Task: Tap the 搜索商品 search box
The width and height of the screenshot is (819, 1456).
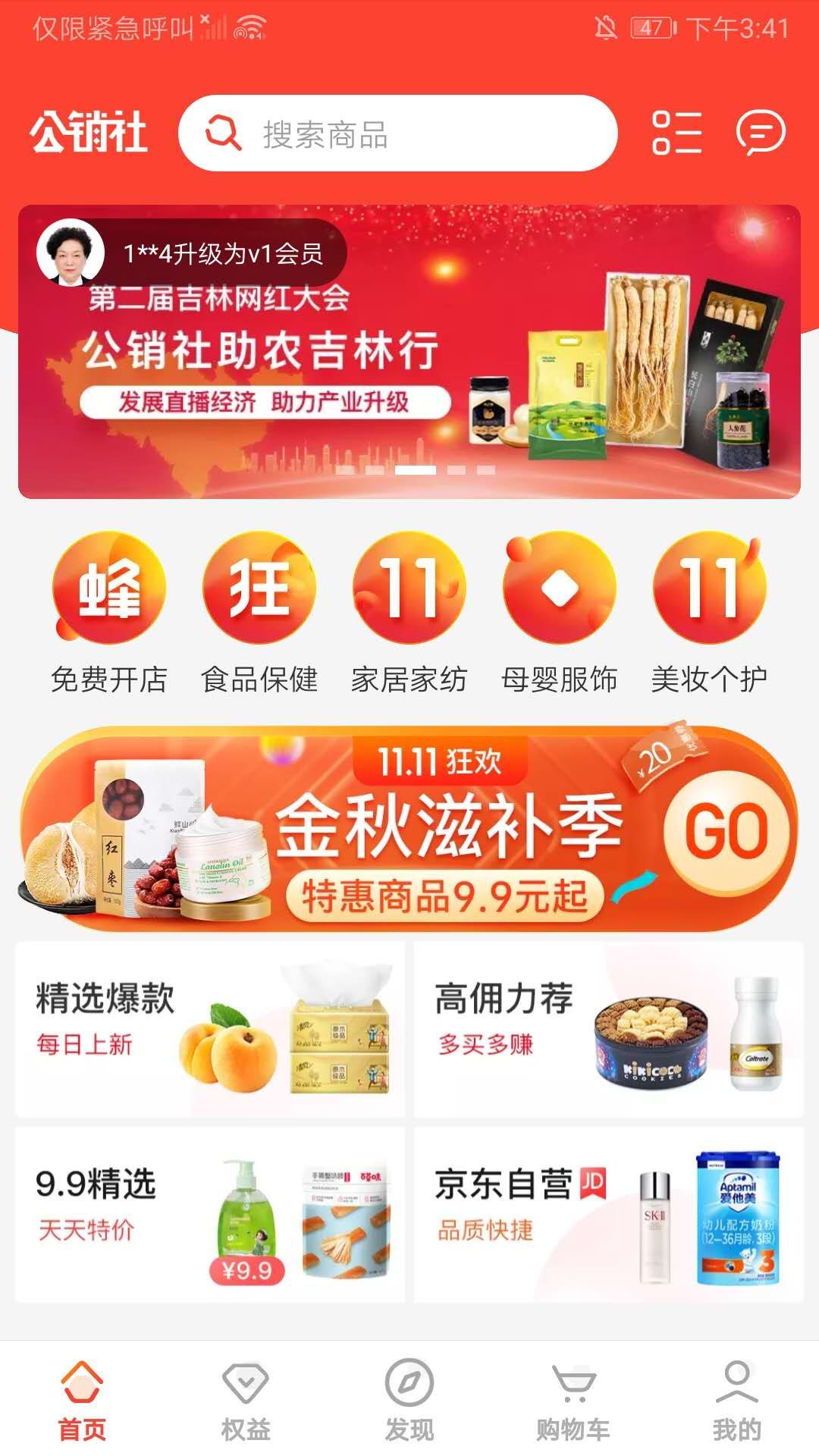Action: [x=398, y=133]
